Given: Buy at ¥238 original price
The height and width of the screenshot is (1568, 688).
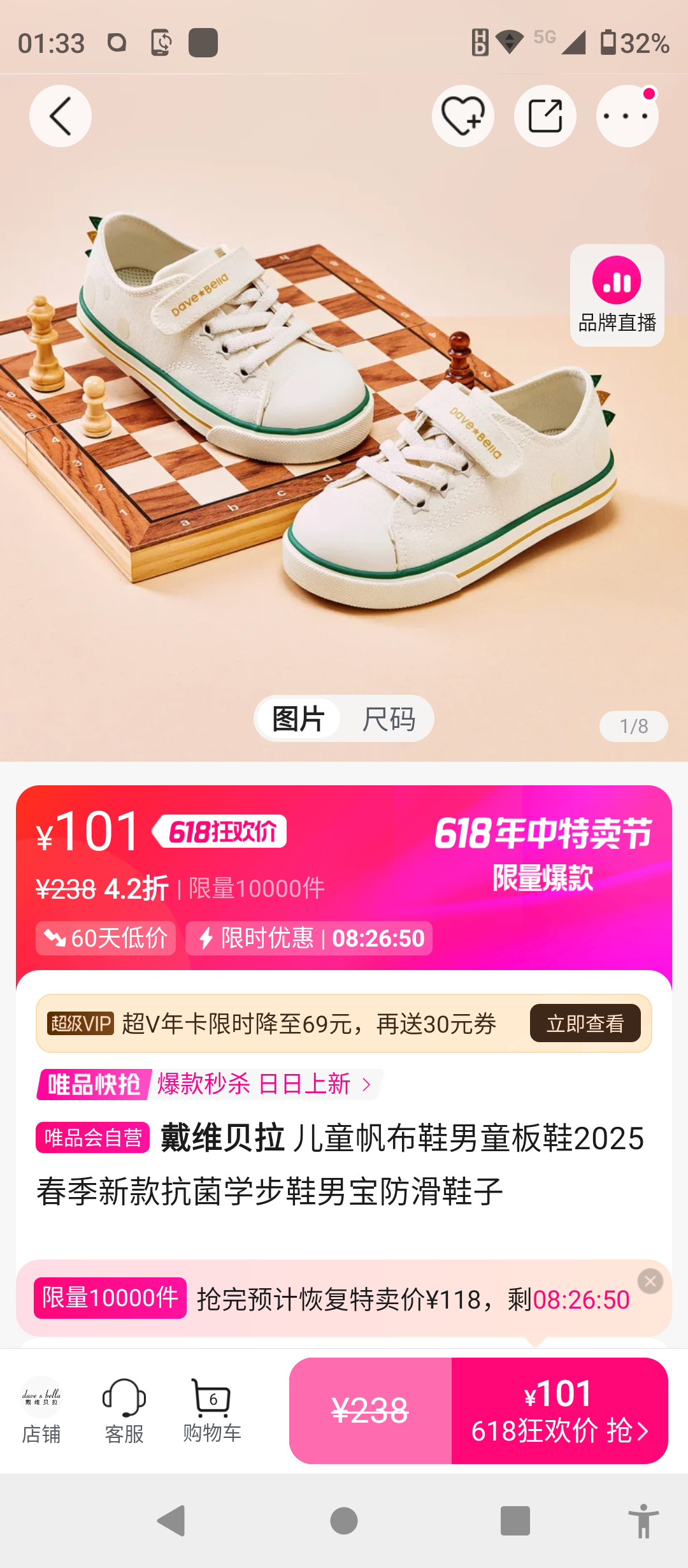Looking at the screenshot, I should [x=370, y=1410].
